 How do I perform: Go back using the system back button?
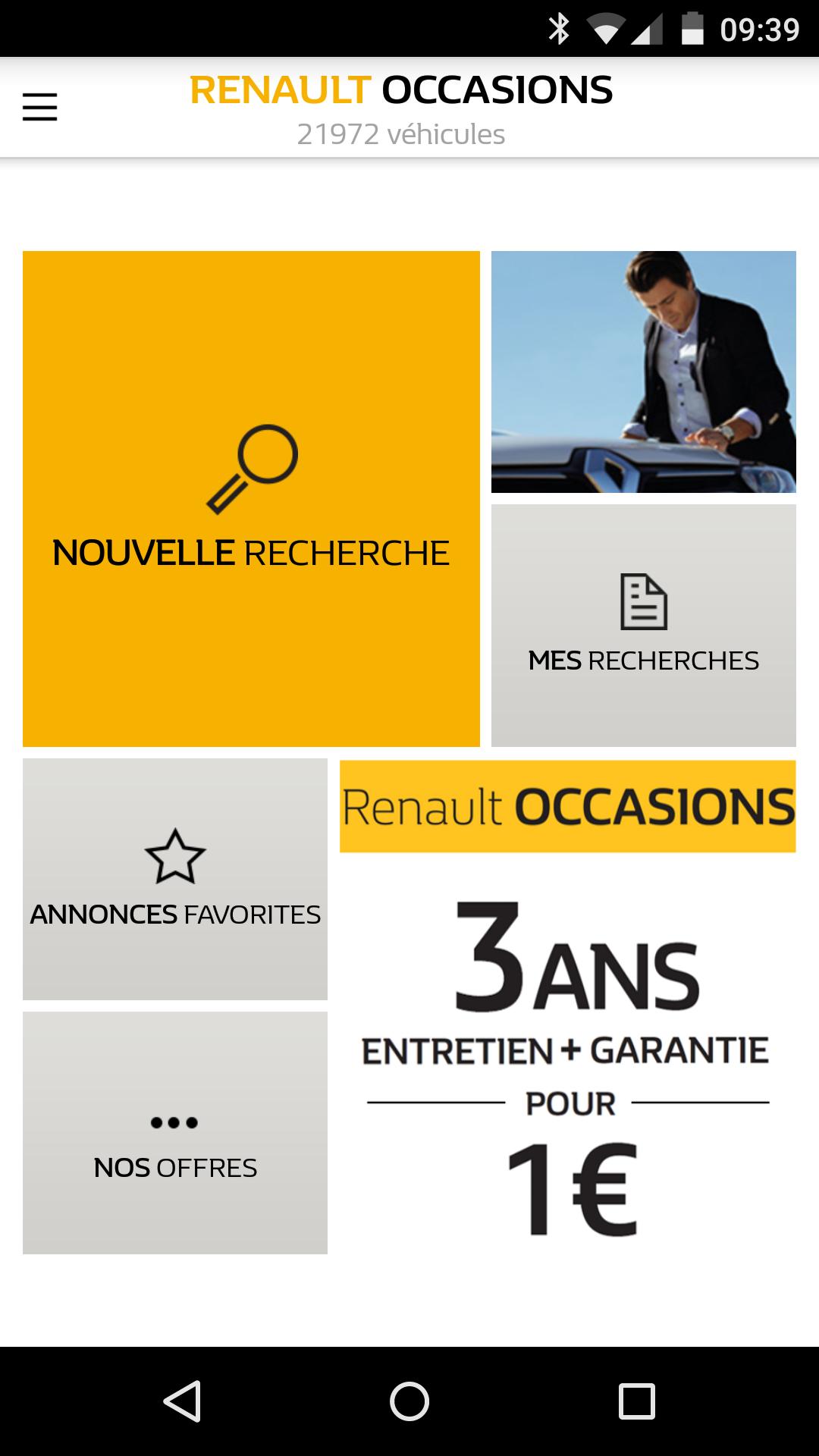pyautogui.click(x=182, y=1401)
